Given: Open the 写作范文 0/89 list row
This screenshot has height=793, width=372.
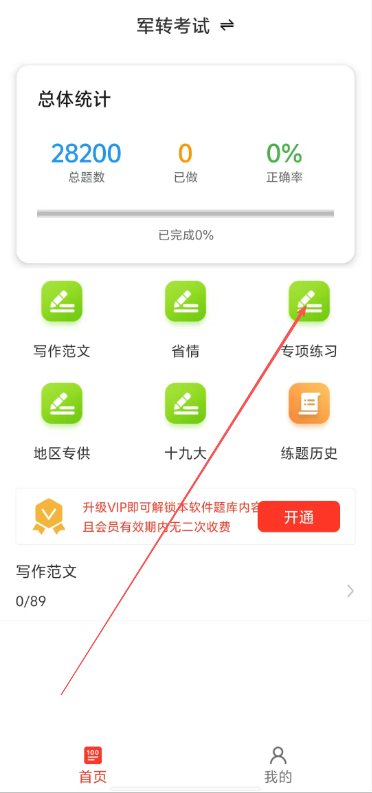Looking at the screenshot, I should point(185,586).
